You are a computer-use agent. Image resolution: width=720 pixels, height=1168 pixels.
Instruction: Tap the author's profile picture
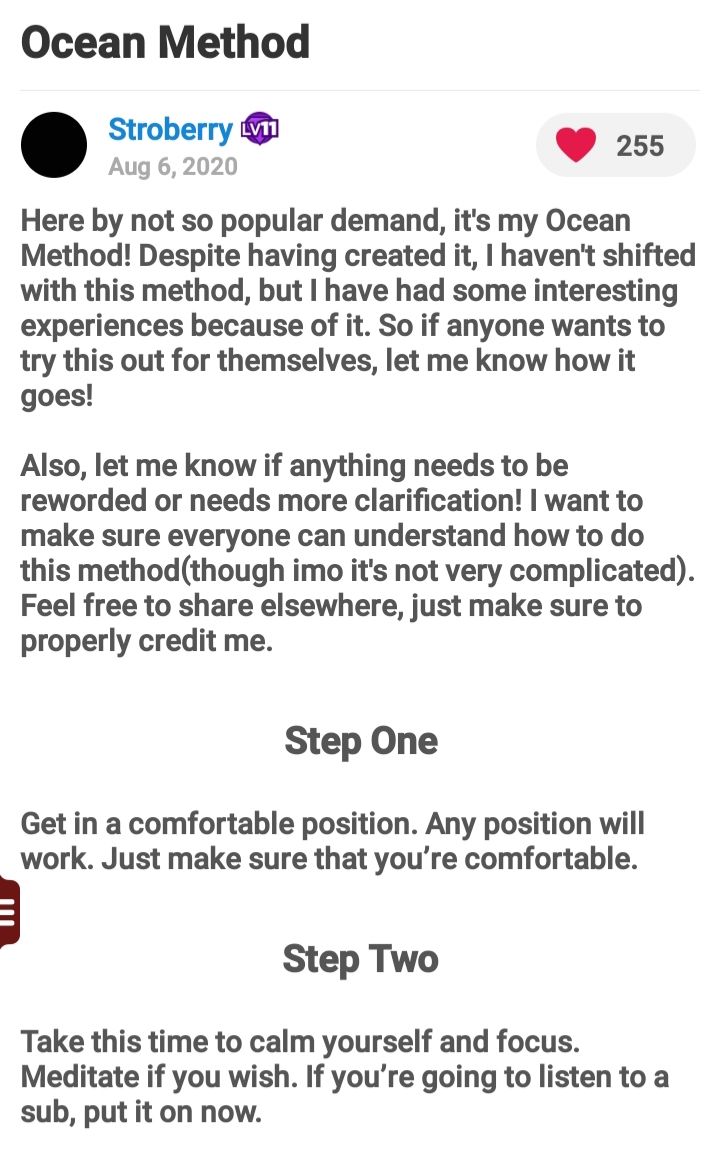(54, 145)
